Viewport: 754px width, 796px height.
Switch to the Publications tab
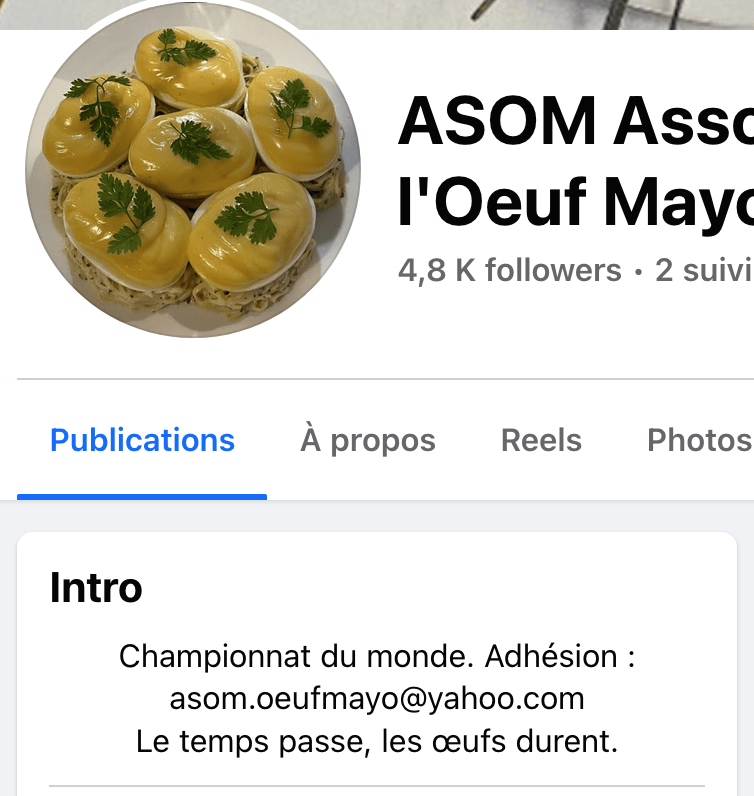click(x=142, y=441)
